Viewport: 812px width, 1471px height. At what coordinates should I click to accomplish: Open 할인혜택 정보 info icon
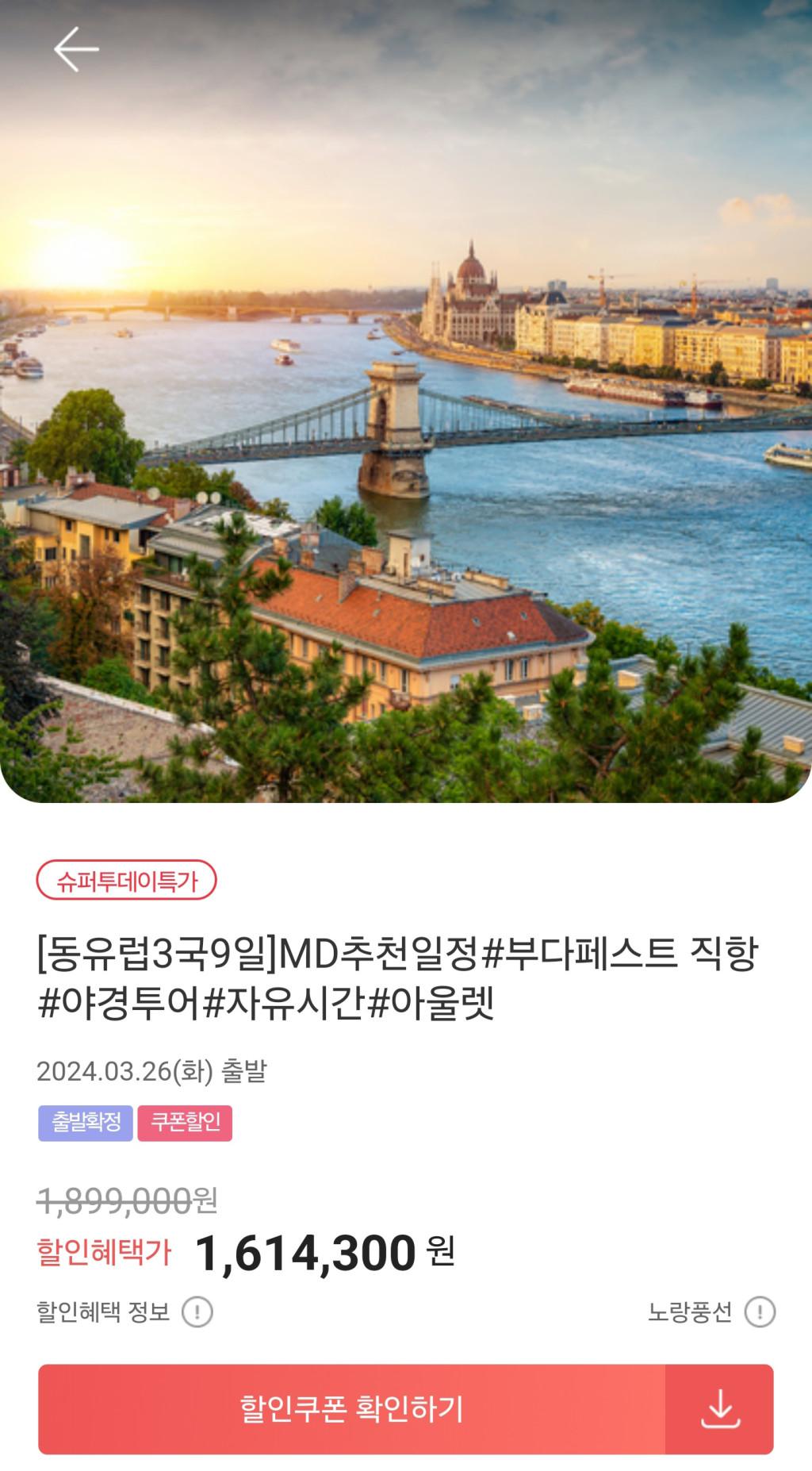[x=197, y=1312]
